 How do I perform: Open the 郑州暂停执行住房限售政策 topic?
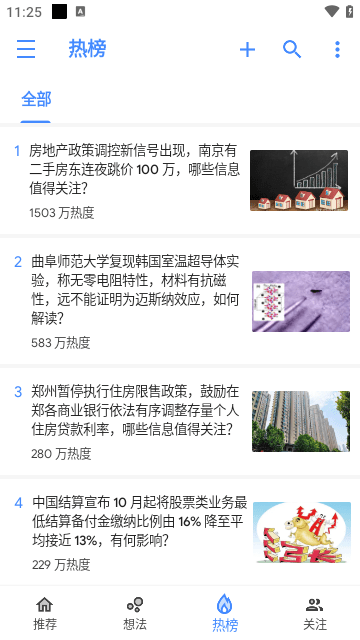click(x=180, y=421)
